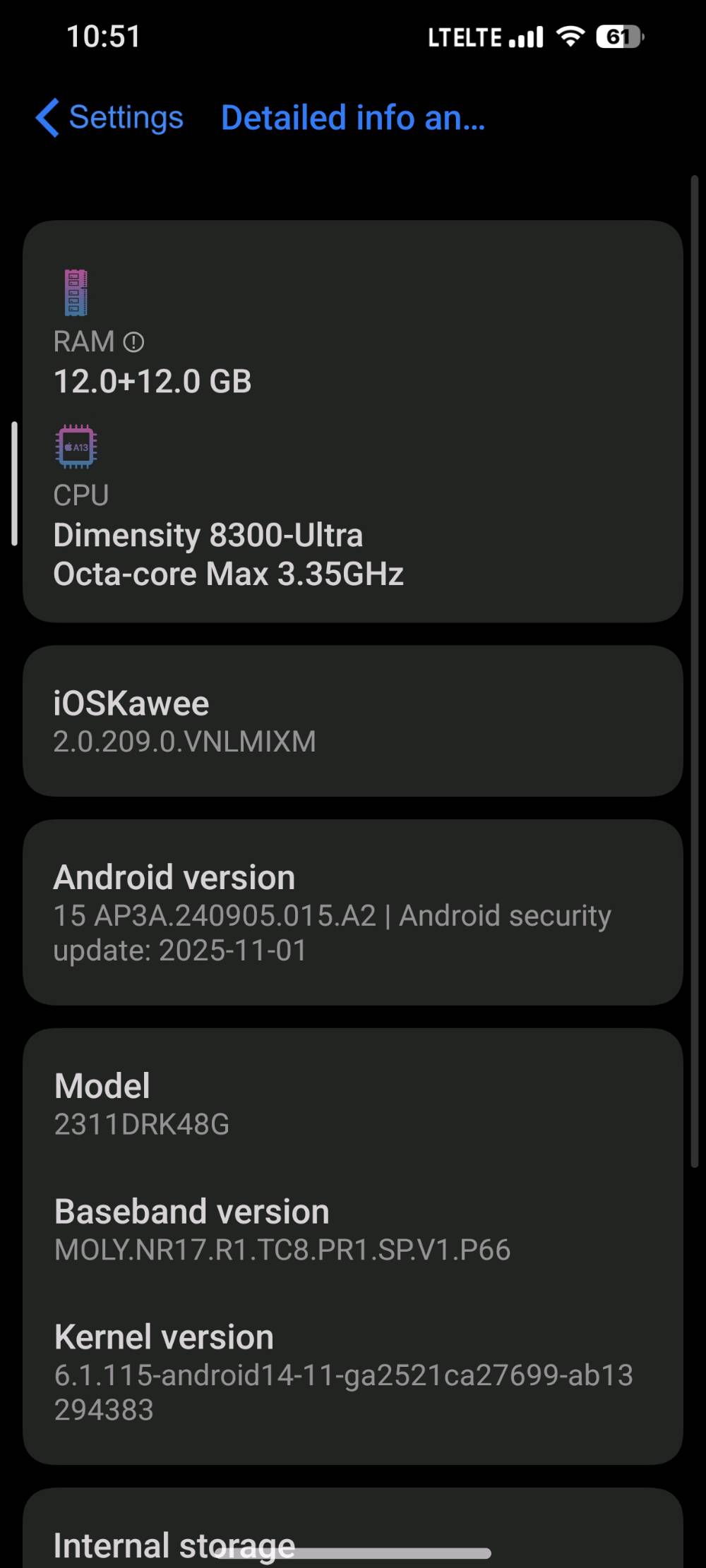Open the Android version entry

coord(352,912)
